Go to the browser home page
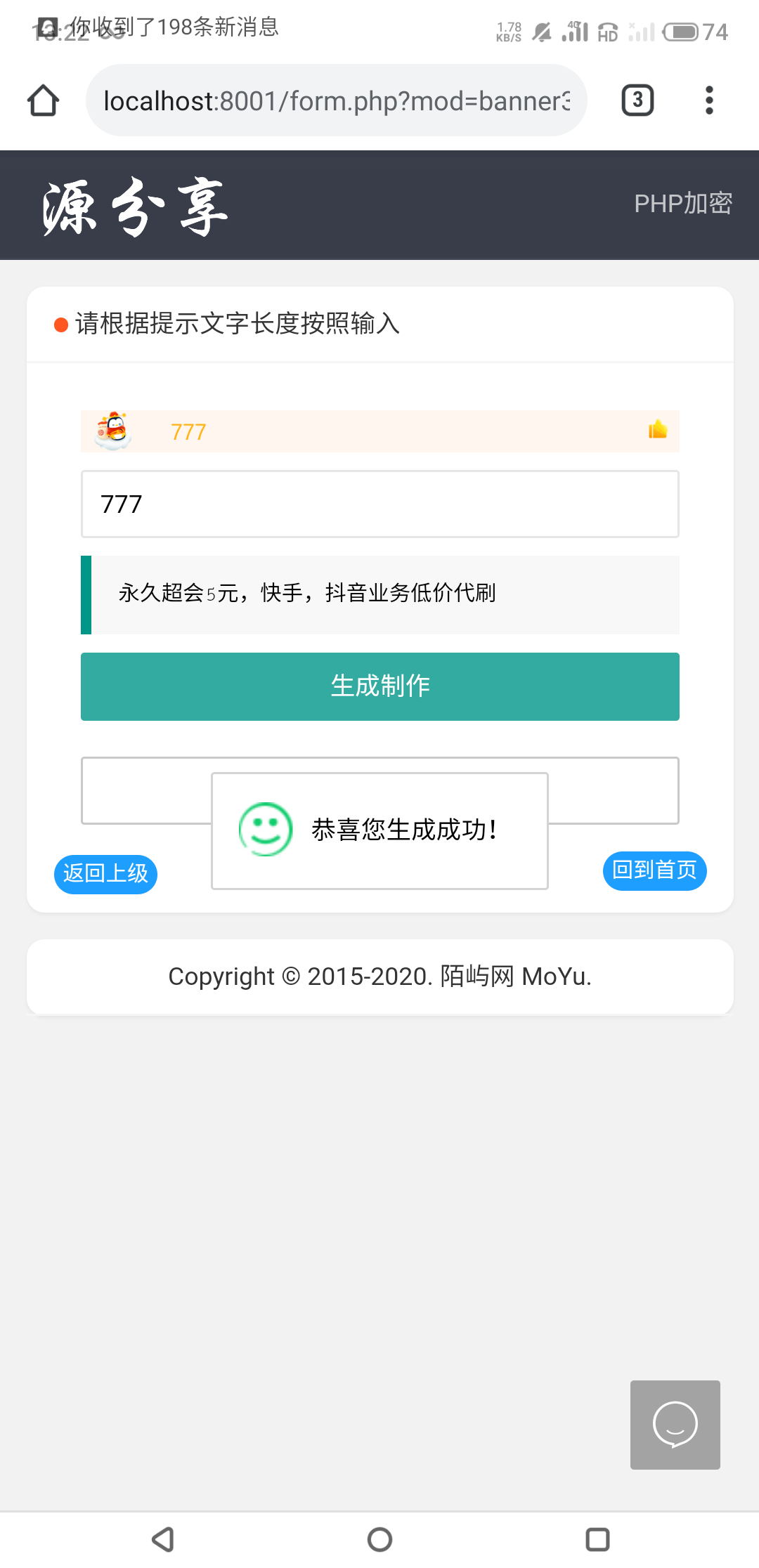This screenshot has height=1568, width=759. (43, 100)
